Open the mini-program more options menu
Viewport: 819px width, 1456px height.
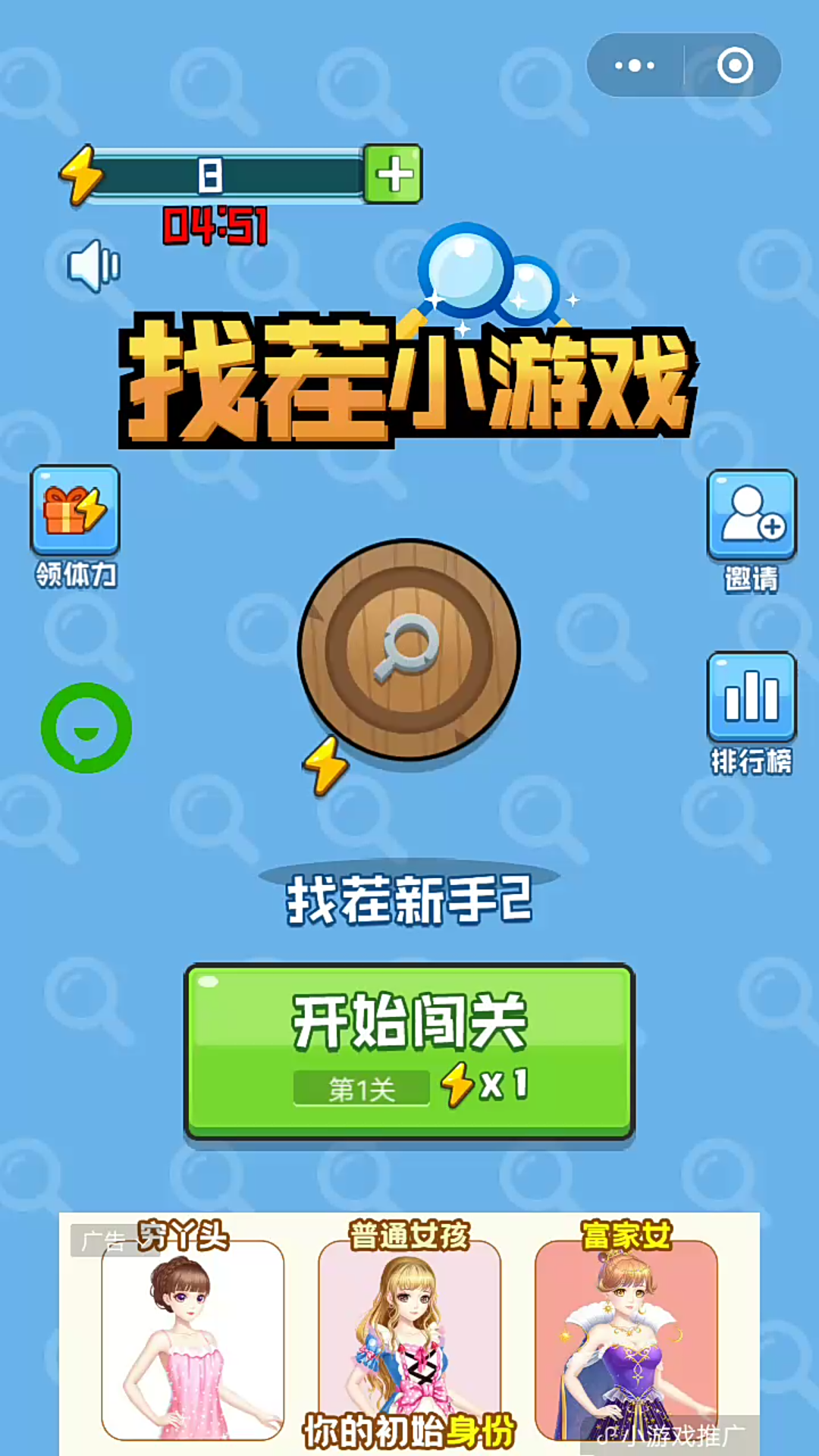click(x=635, y=66)
